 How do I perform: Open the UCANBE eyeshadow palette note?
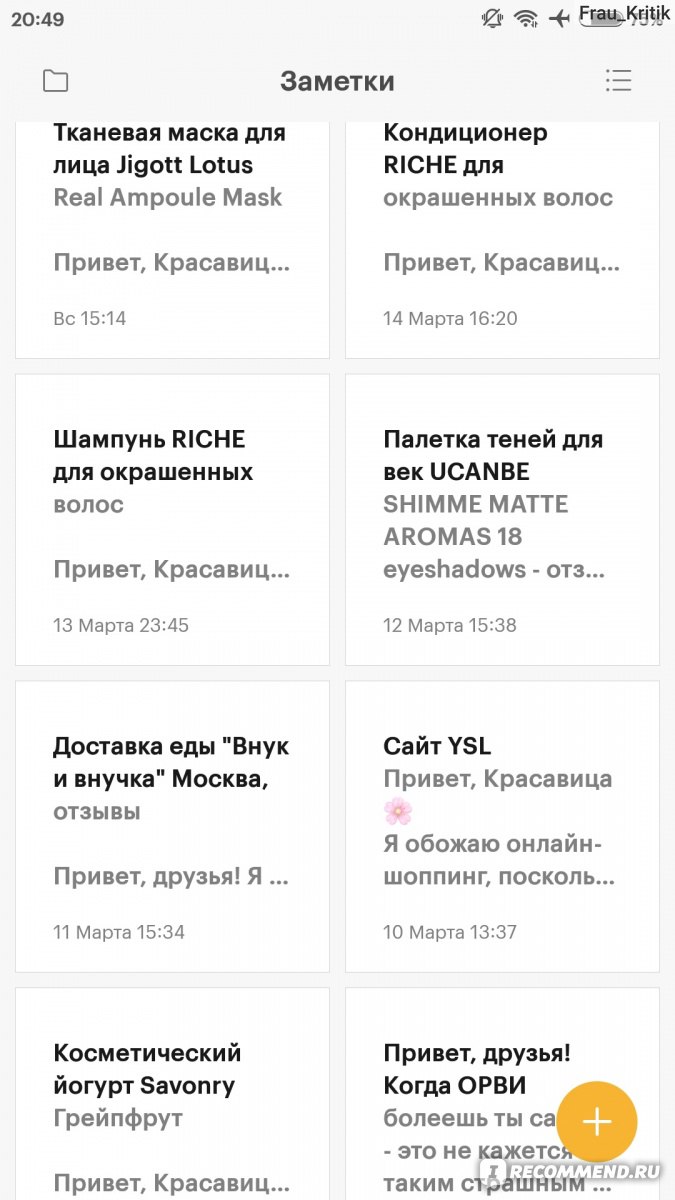[502, 520]
